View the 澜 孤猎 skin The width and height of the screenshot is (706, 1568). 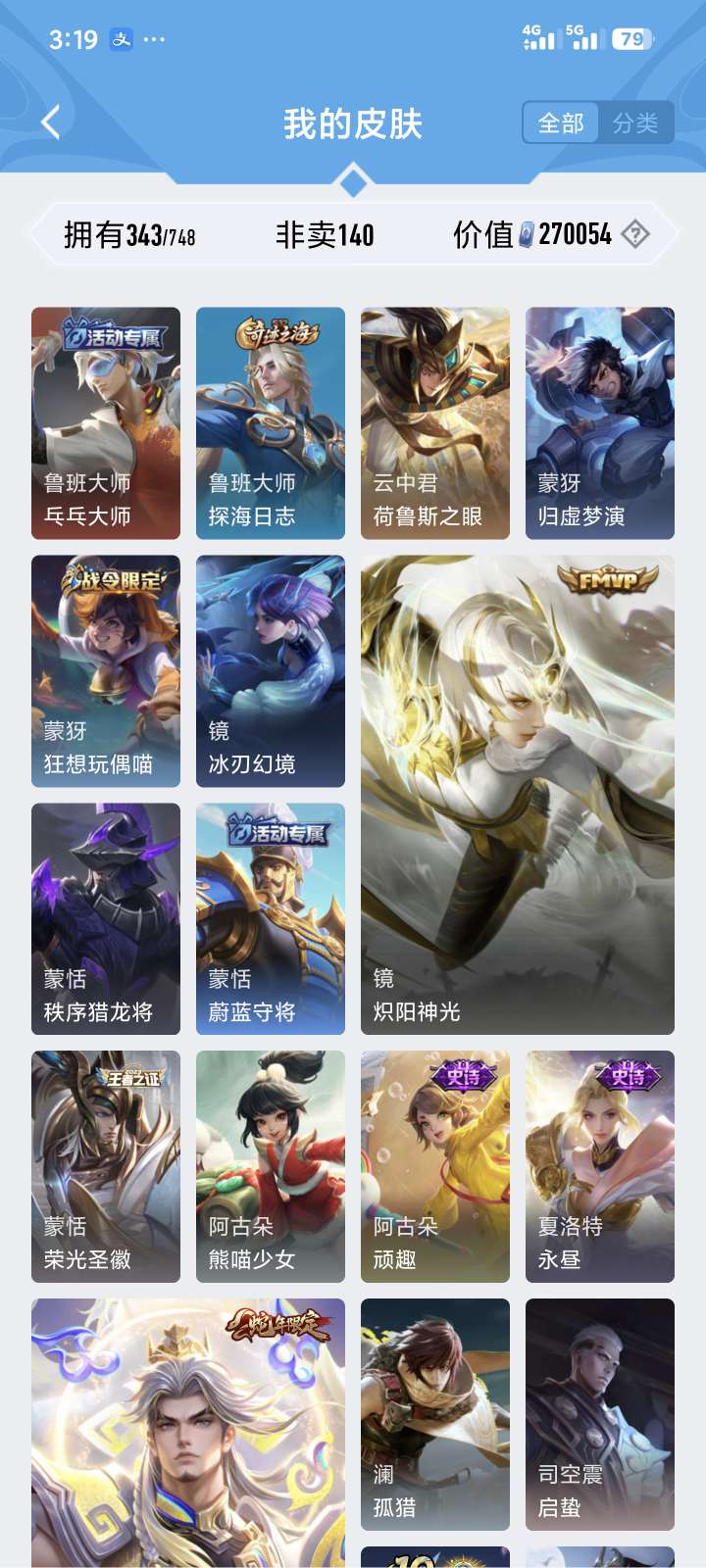point(435,1413)
